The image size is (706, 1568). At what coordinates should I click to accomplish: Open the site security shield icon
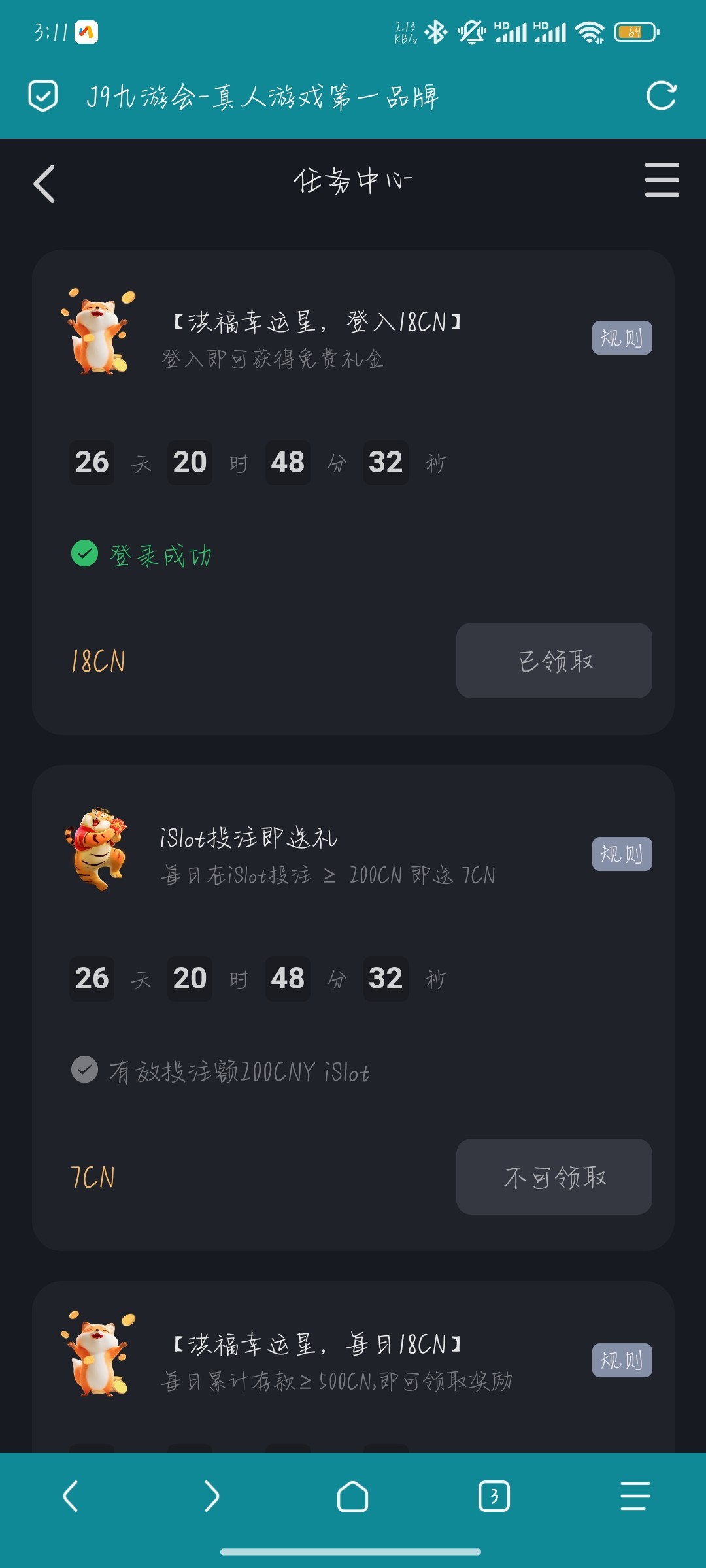[43, 97]
